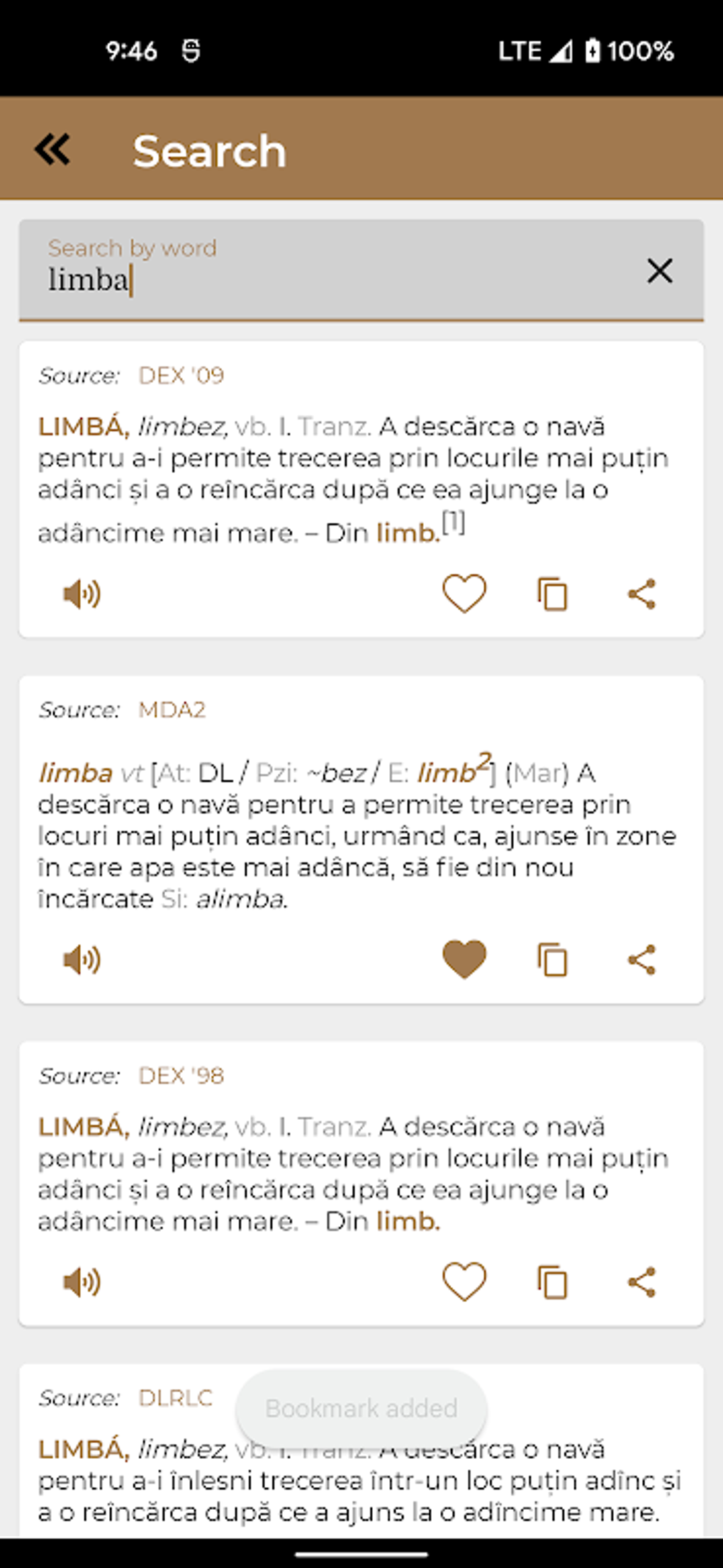Play pronunciation for the DEX '09 definition
The image size is (723, 1568).
coord(82,594)
